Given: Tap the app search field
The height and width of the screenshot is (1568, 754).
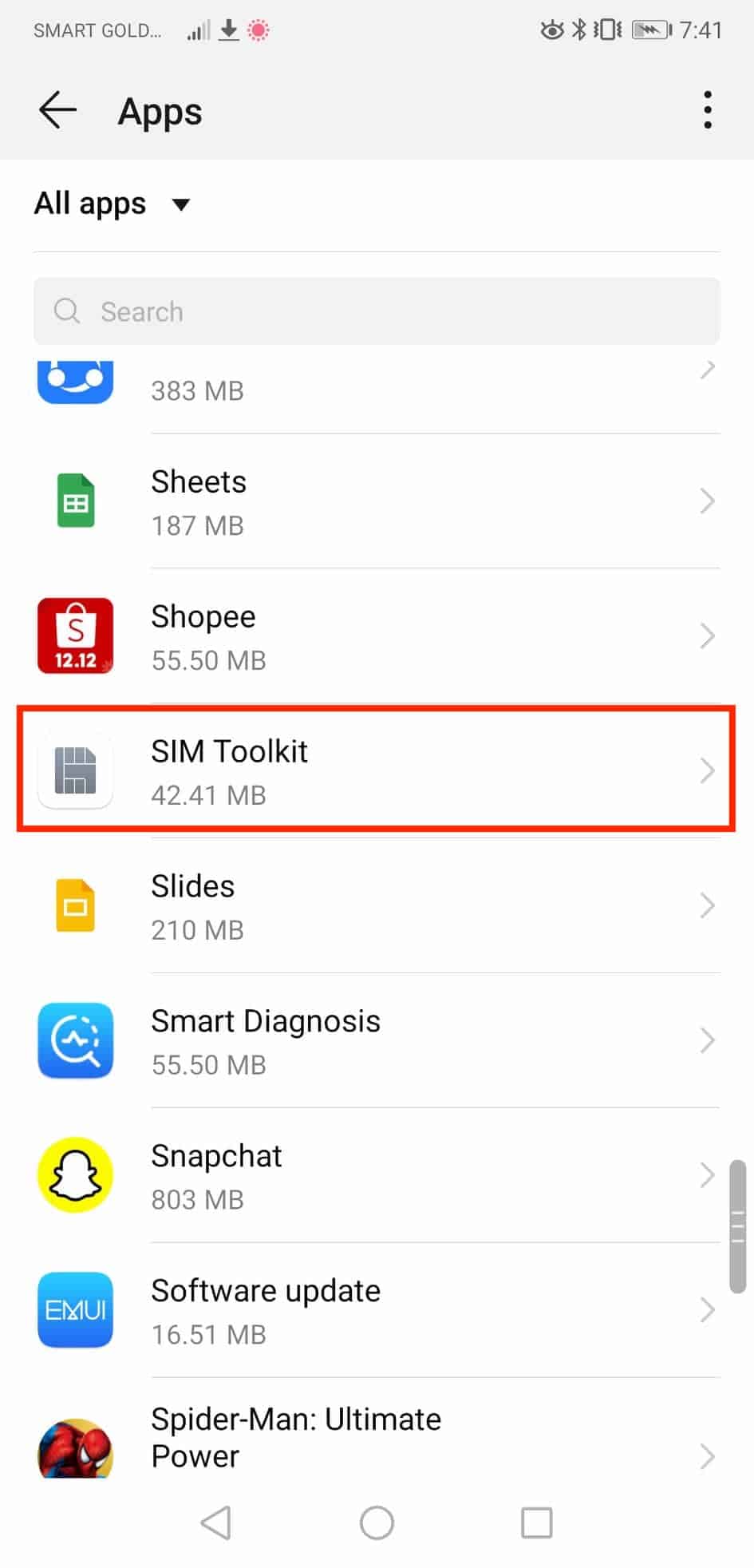Looking at the screenshot, I should 377,311.
